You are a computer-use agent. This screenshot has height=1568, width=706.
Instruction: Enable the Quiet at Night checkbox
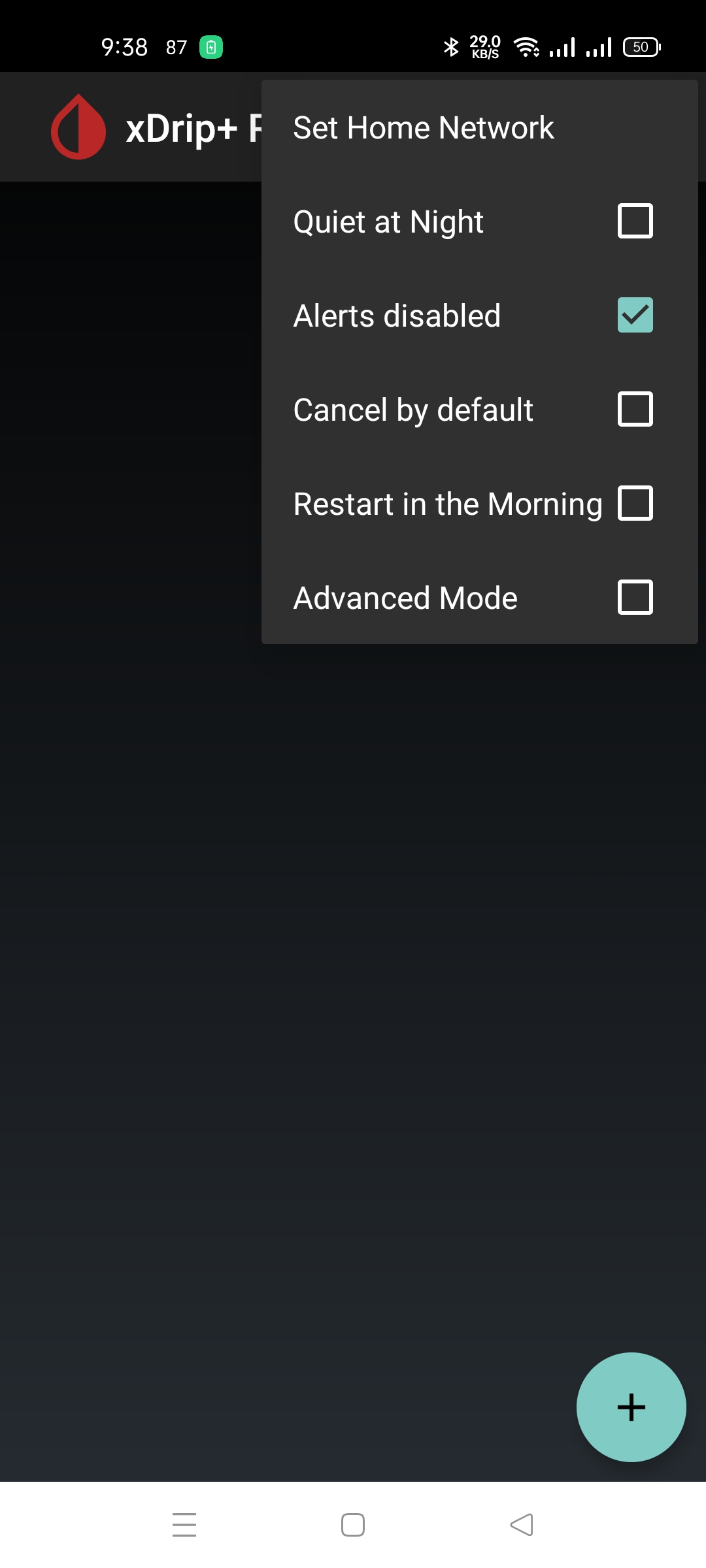635,221
